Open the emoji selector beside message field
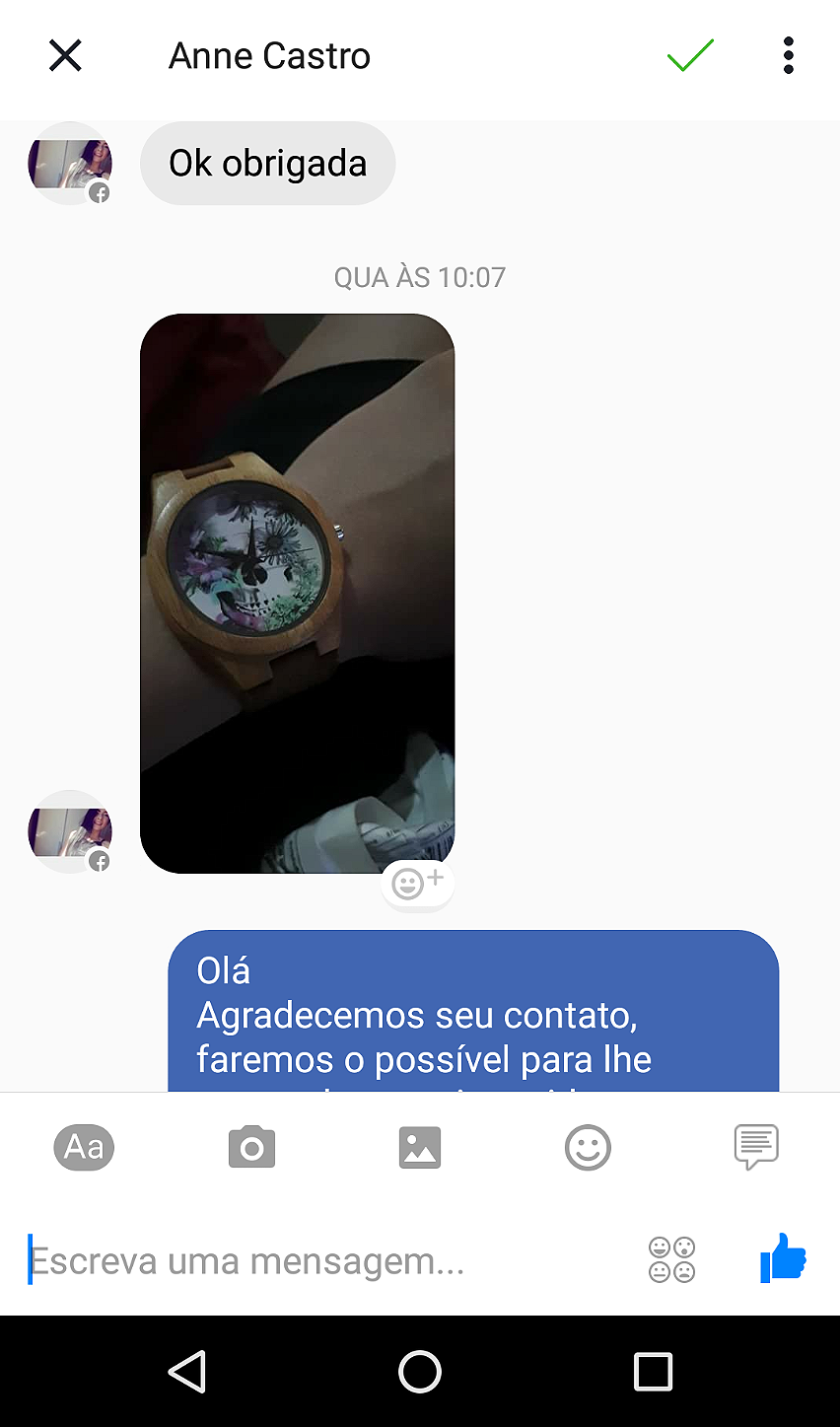 tap(671, 1260)
